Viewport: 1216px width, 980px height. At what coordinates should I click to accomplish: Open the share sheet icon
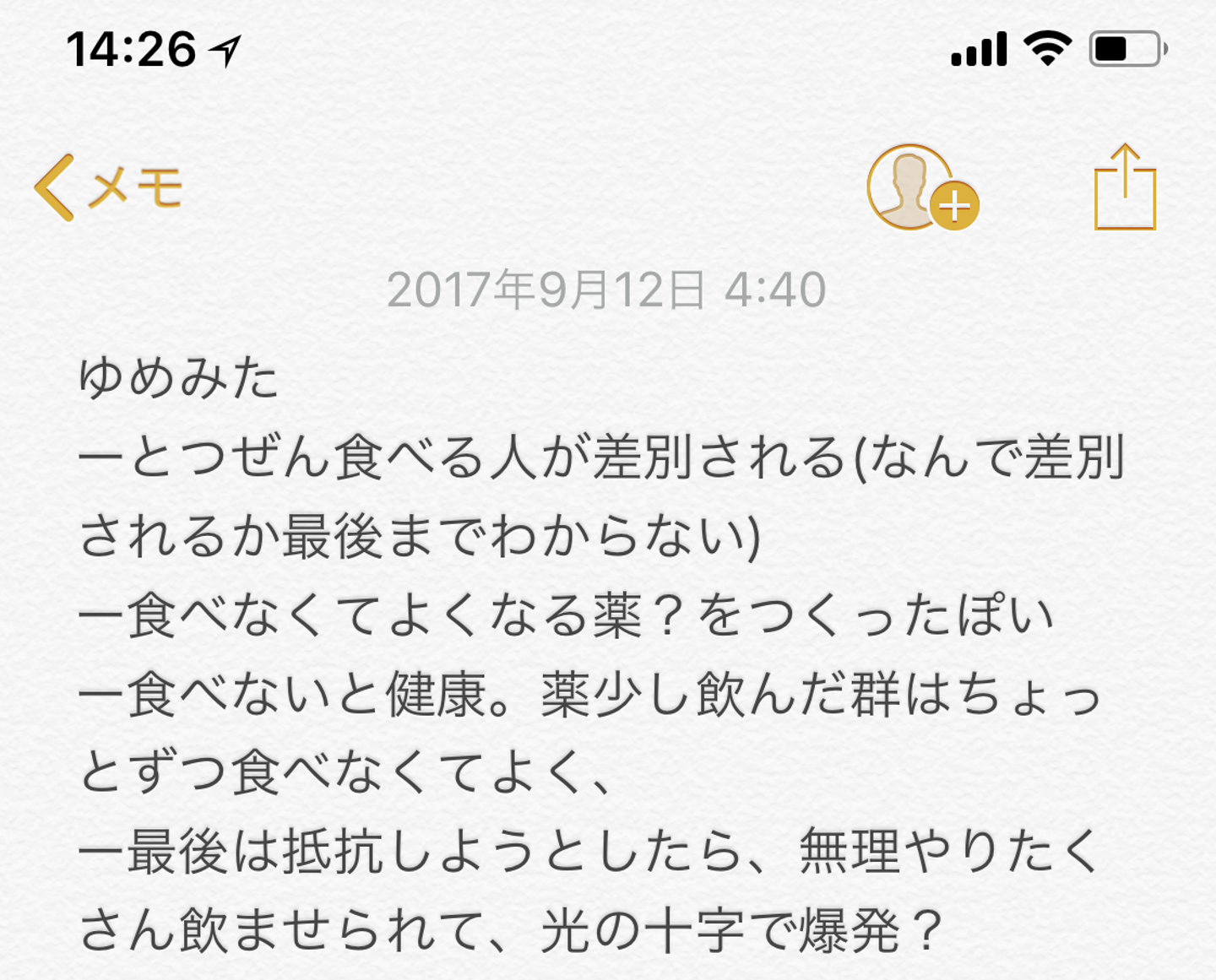(1124, 189)
